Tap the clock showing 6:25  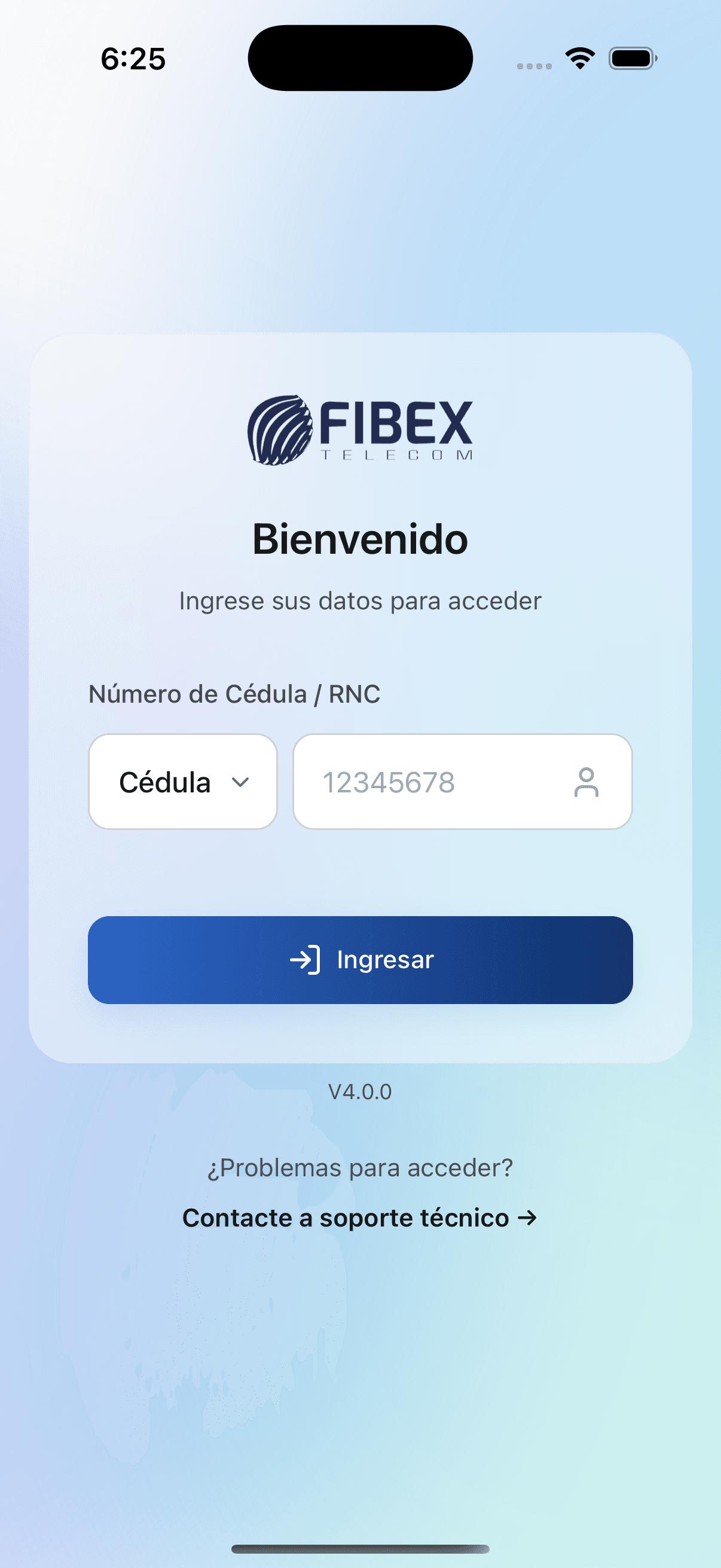133,58
